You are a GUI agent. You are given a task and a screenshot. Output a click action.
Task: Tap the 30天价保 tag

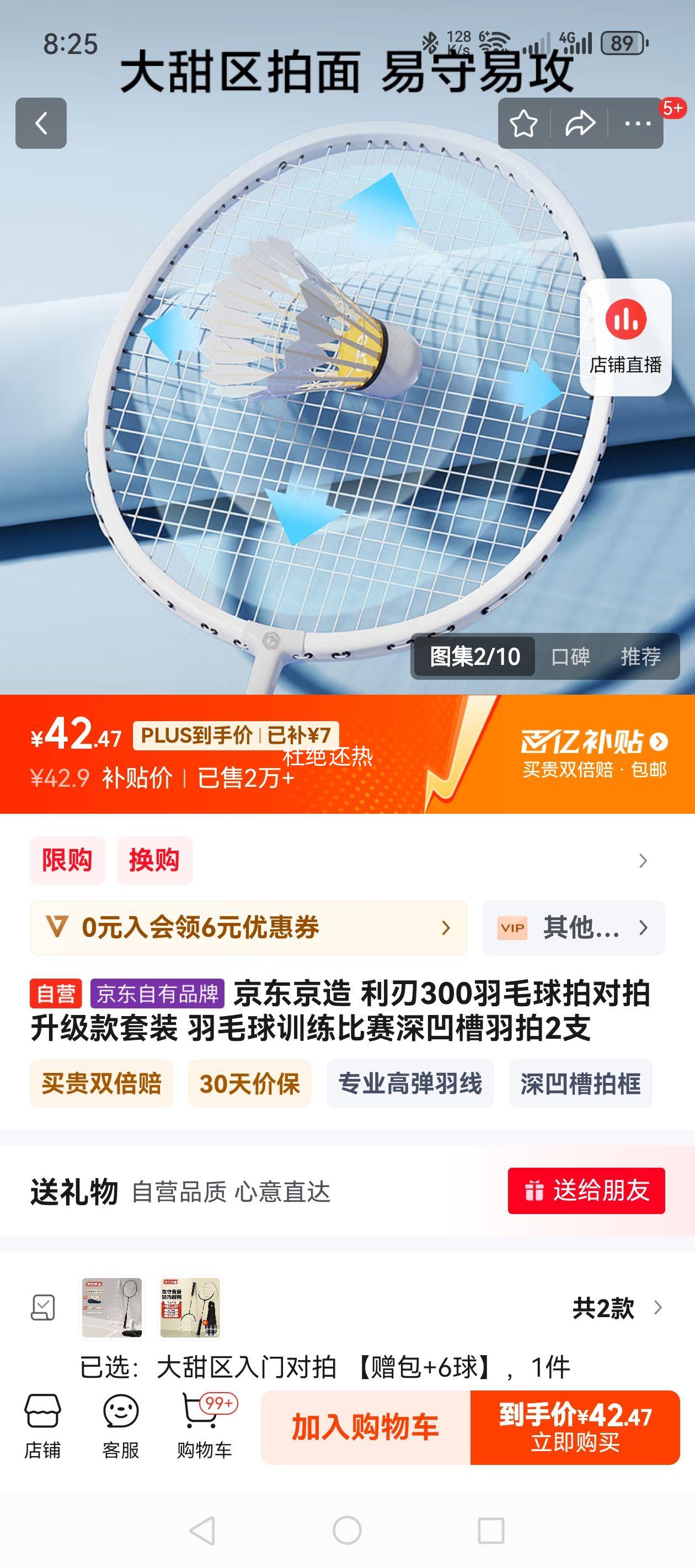(x=249, y=1083)
